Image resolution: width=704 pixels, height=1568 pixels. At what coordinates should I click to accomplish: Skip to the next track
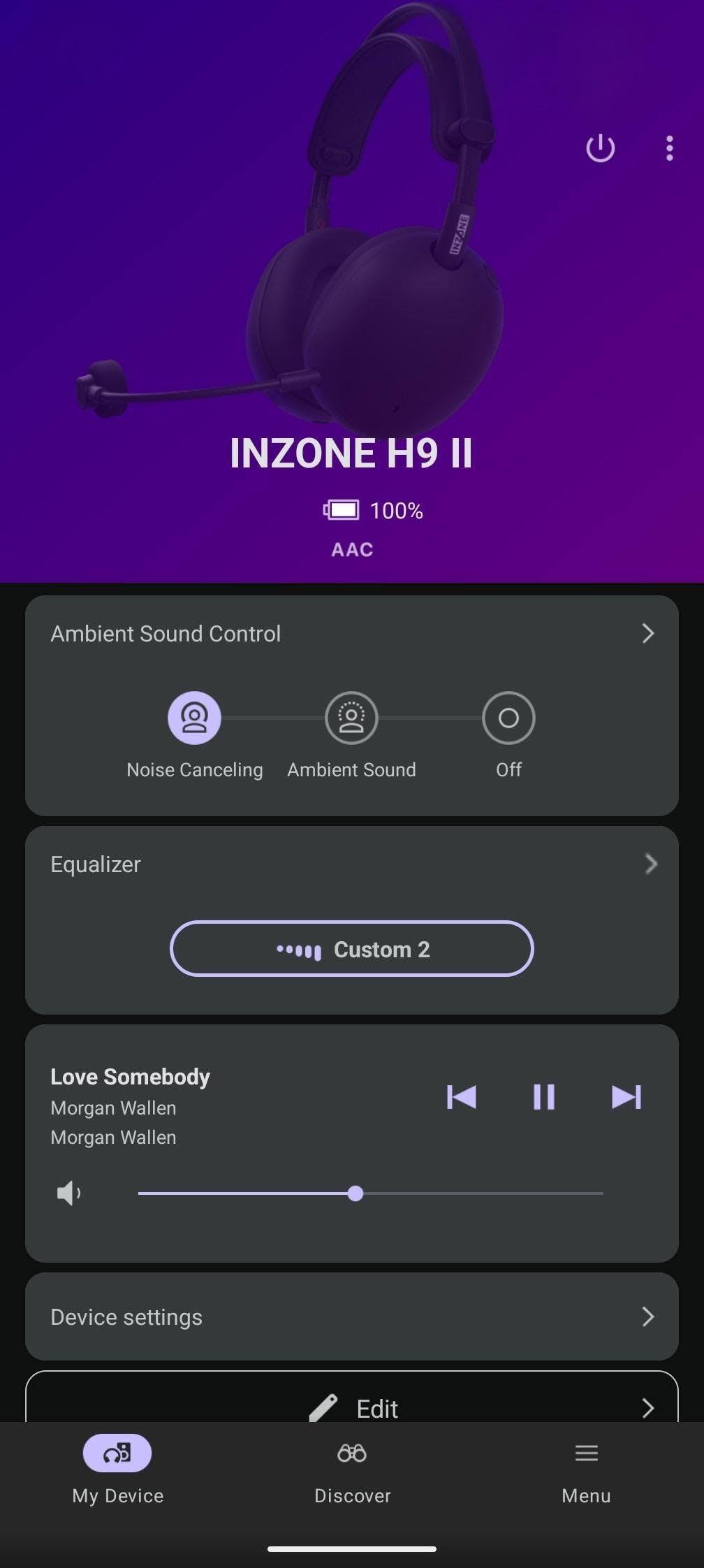point(626,1096)
